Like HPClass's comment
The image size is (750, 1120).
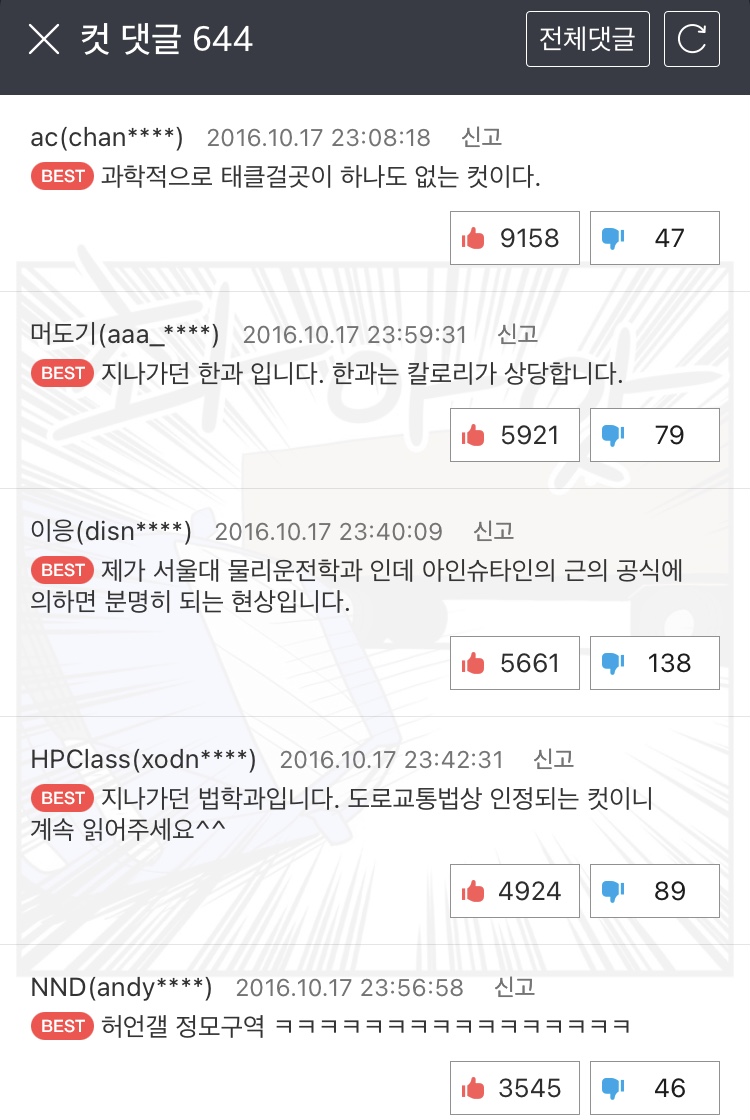pyautogui.click(x=514, y=891)
